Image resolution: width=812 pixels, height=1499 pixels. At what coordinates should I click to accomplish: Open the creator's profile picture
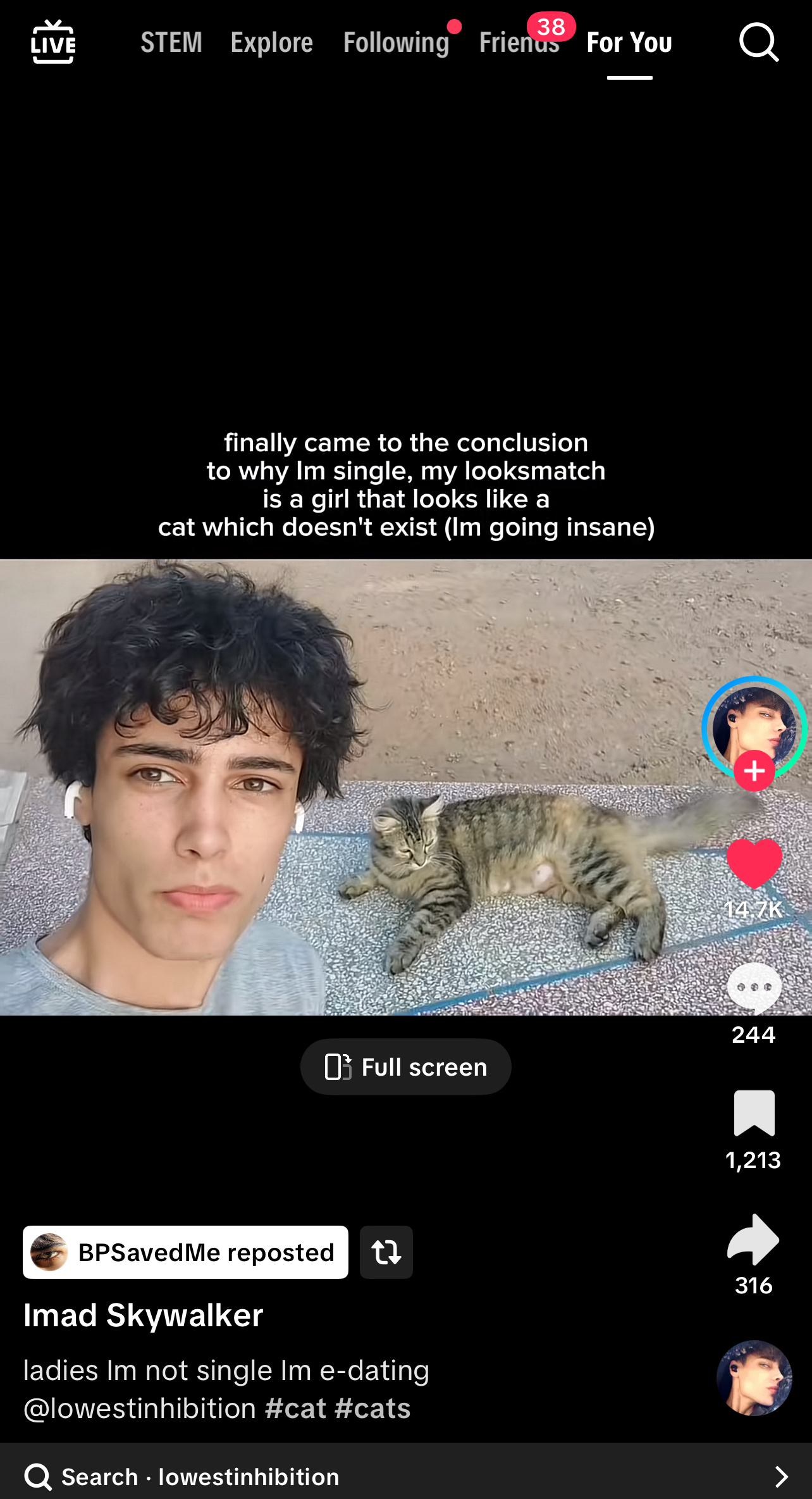point(753,725)
